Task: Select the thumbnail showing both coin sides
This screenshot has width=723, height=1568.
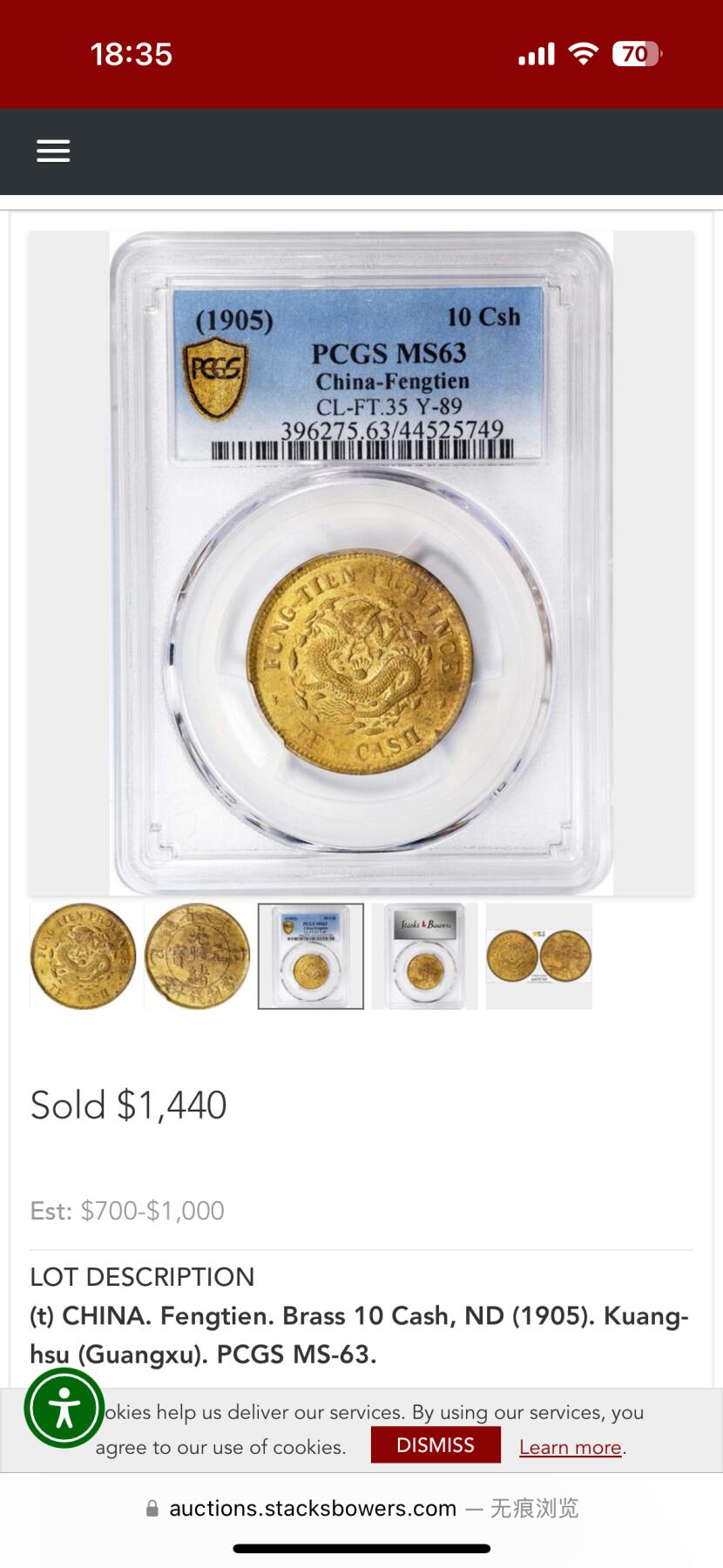Action: pos(539,956)
